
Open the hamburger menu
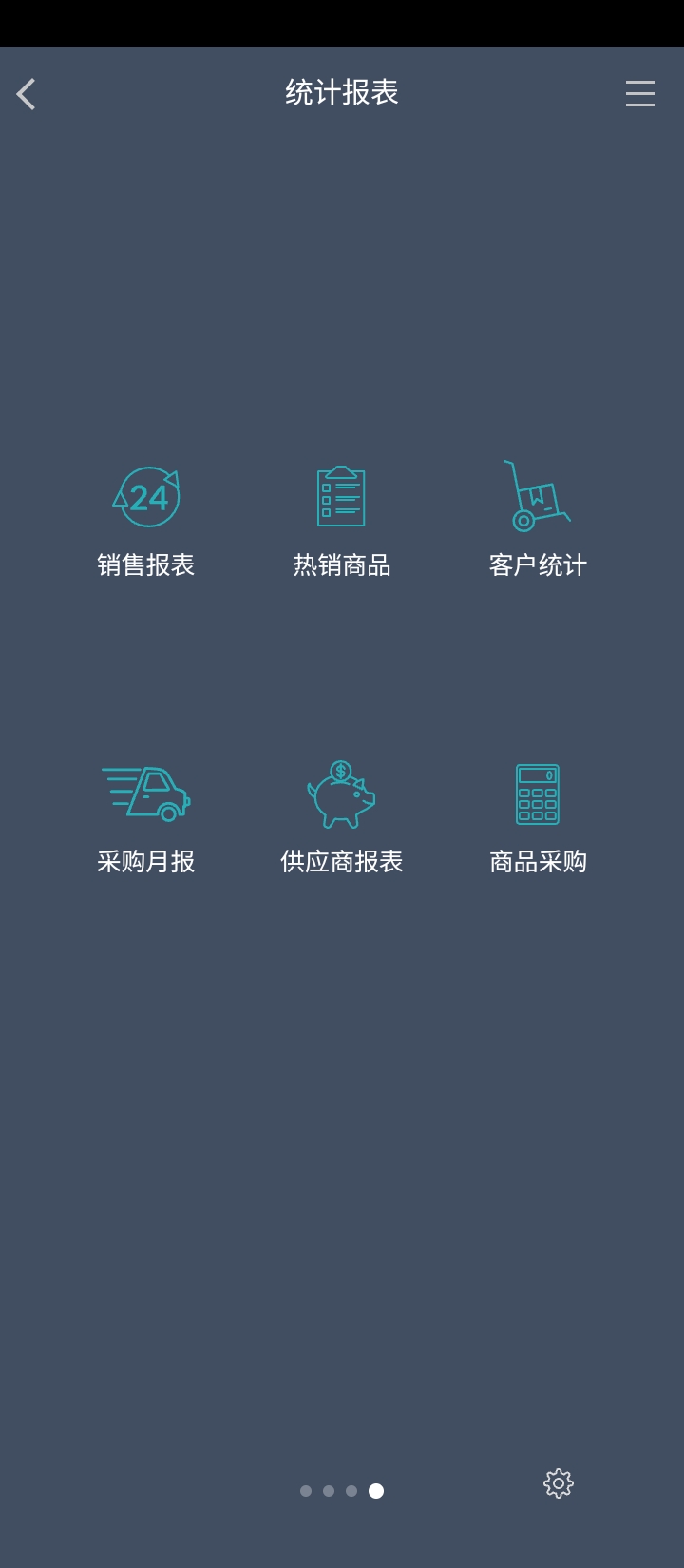[x=639, y=93]
